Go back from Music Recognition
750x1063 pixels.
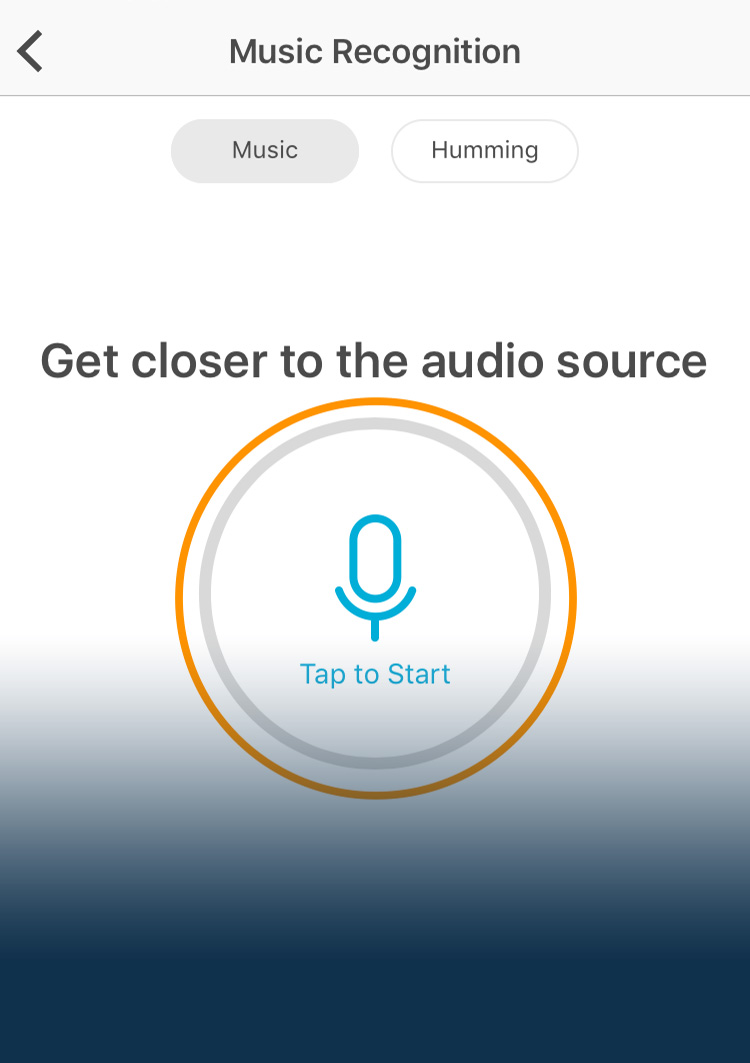(x=31, y=51)
